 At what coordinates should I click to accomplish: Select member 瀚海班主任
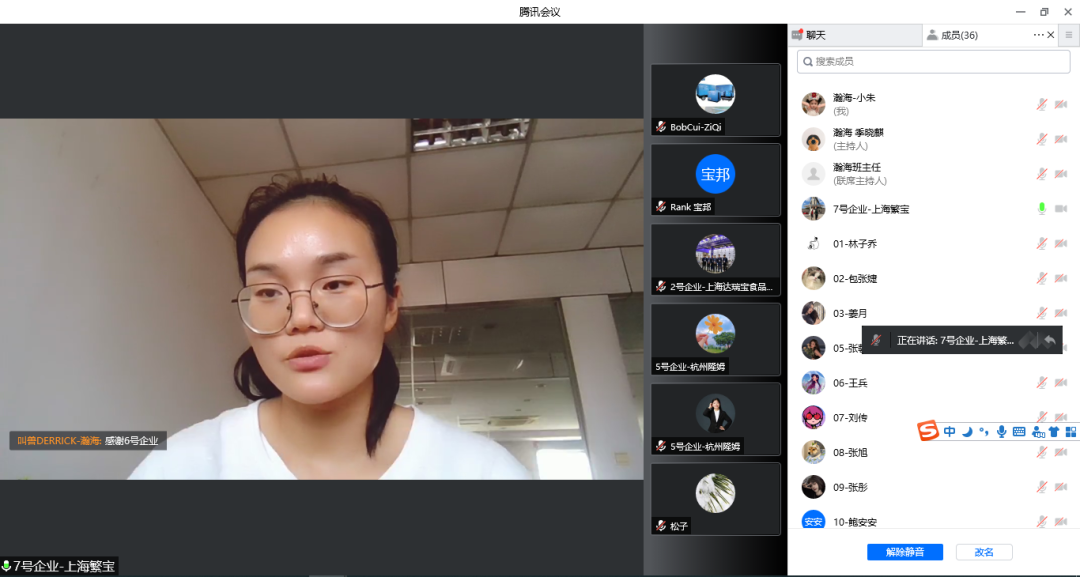pos(858,173)
